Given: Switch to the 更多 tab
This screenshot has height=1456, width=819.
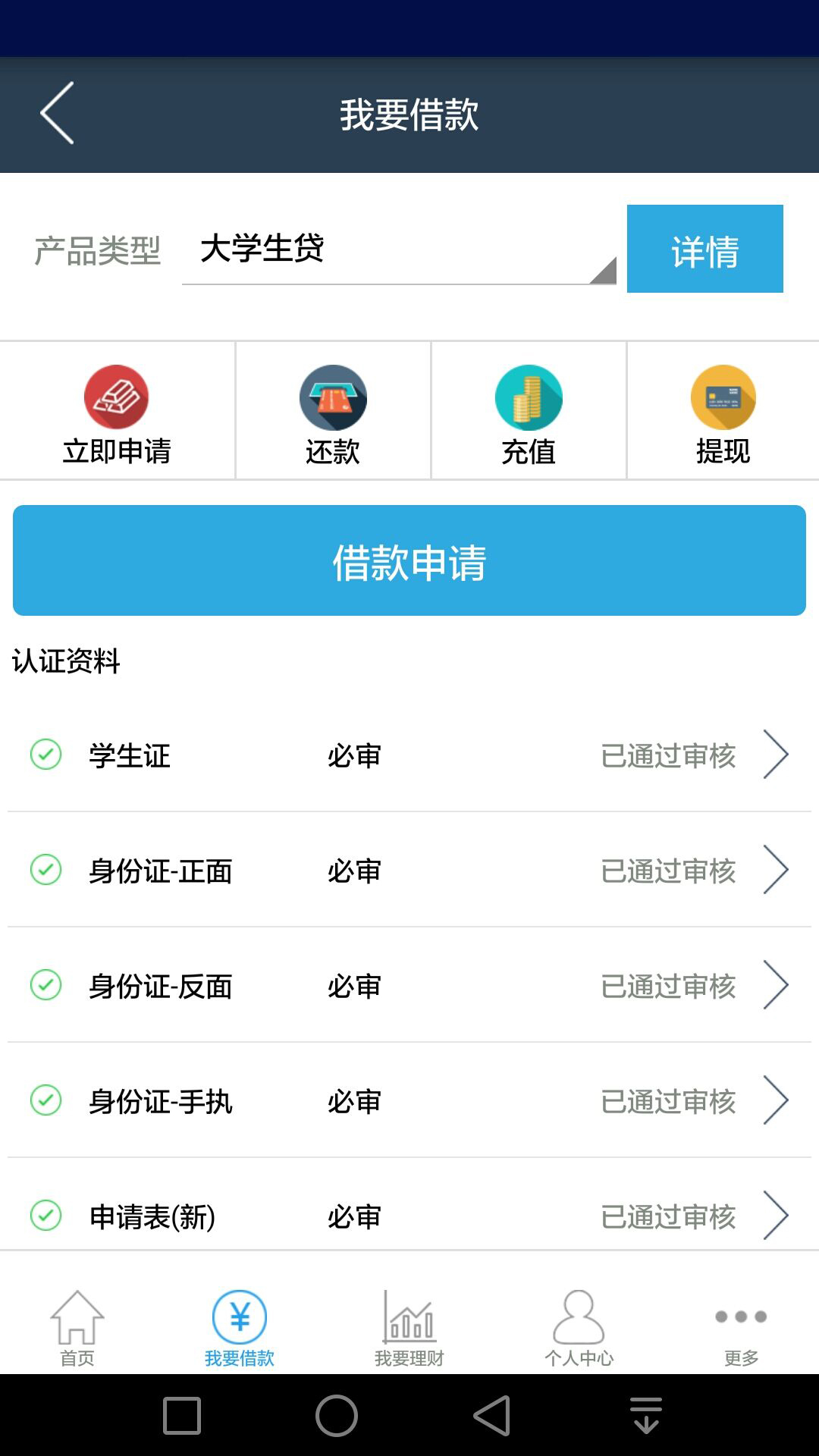Looking at the screenshot, I should 741,1329.
